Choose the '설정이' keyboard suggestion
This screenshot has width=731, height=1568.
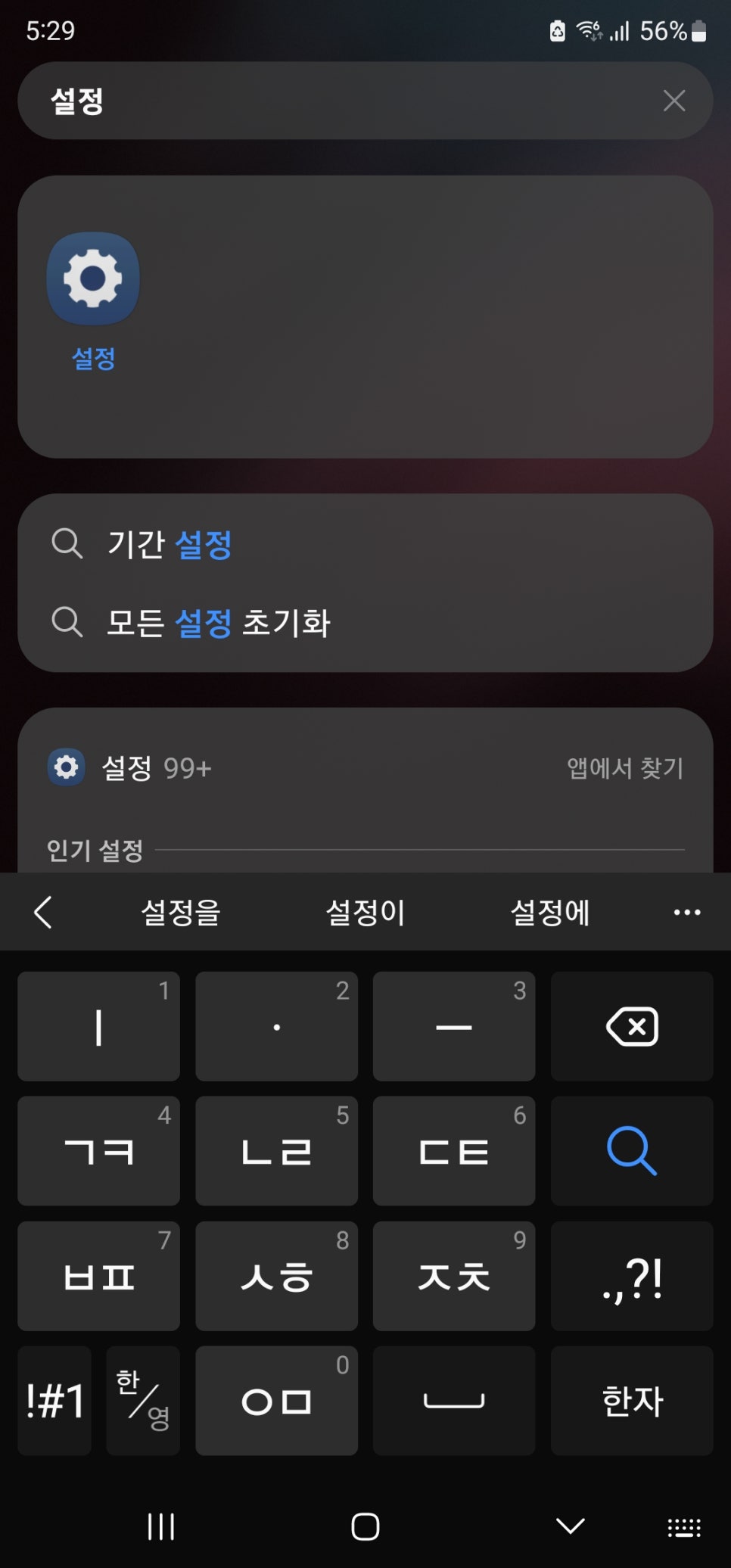(365, 912)
